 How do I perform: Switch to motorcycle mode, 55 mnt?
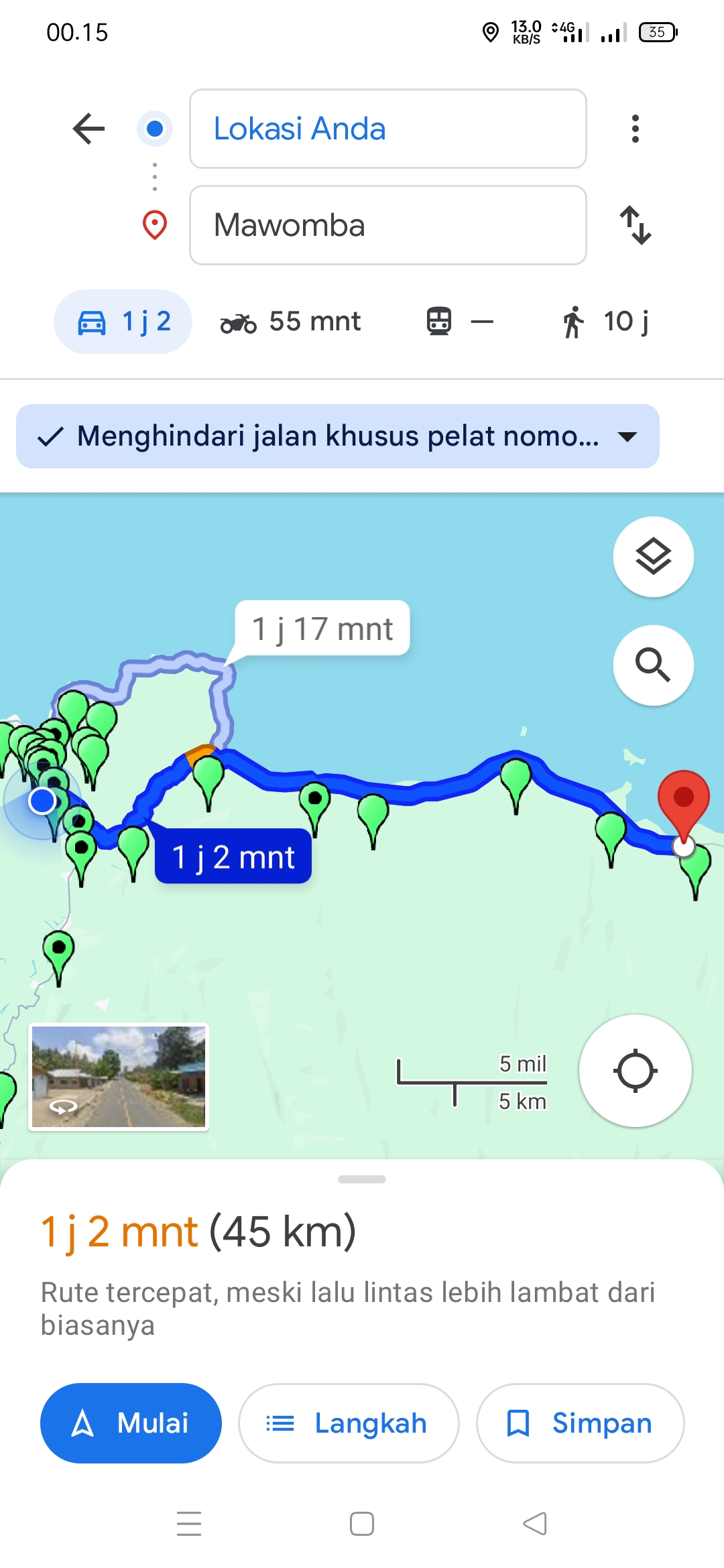[x=291, y=322]
